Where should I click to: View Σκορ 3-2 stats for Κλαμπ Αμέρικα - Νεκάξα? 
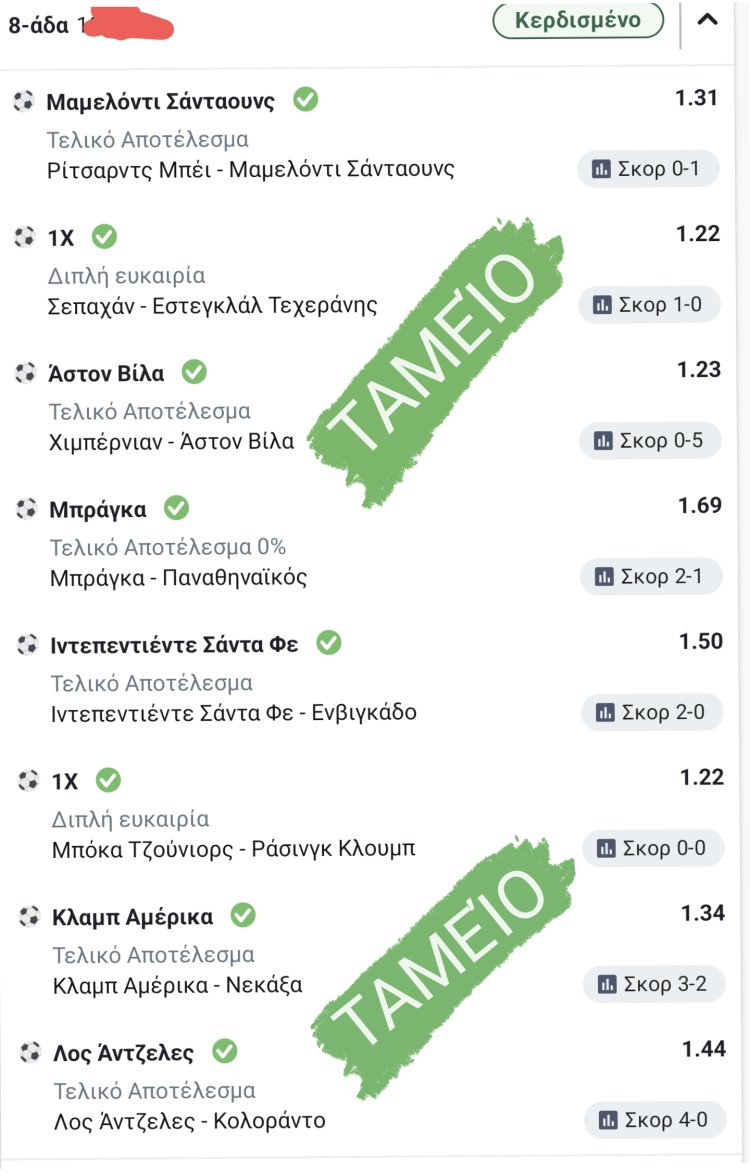tap(653, 985)
